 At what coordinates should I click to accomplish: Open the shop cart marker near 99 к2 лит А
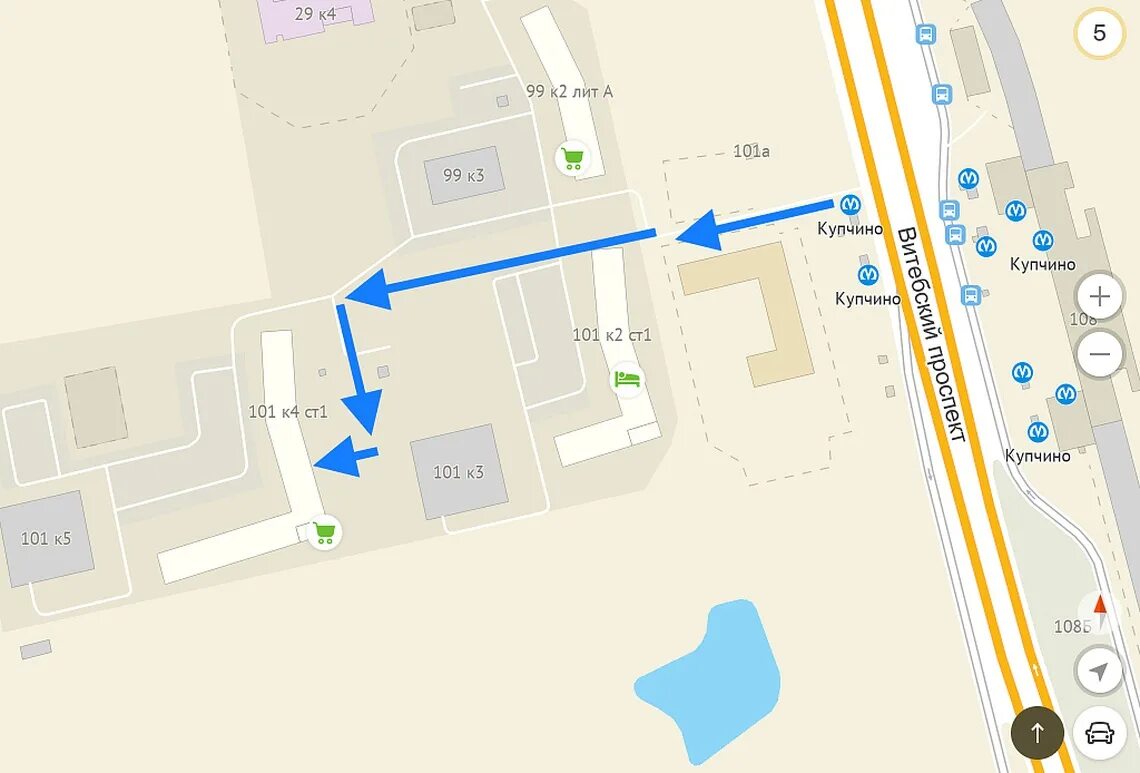coord(572,158)
